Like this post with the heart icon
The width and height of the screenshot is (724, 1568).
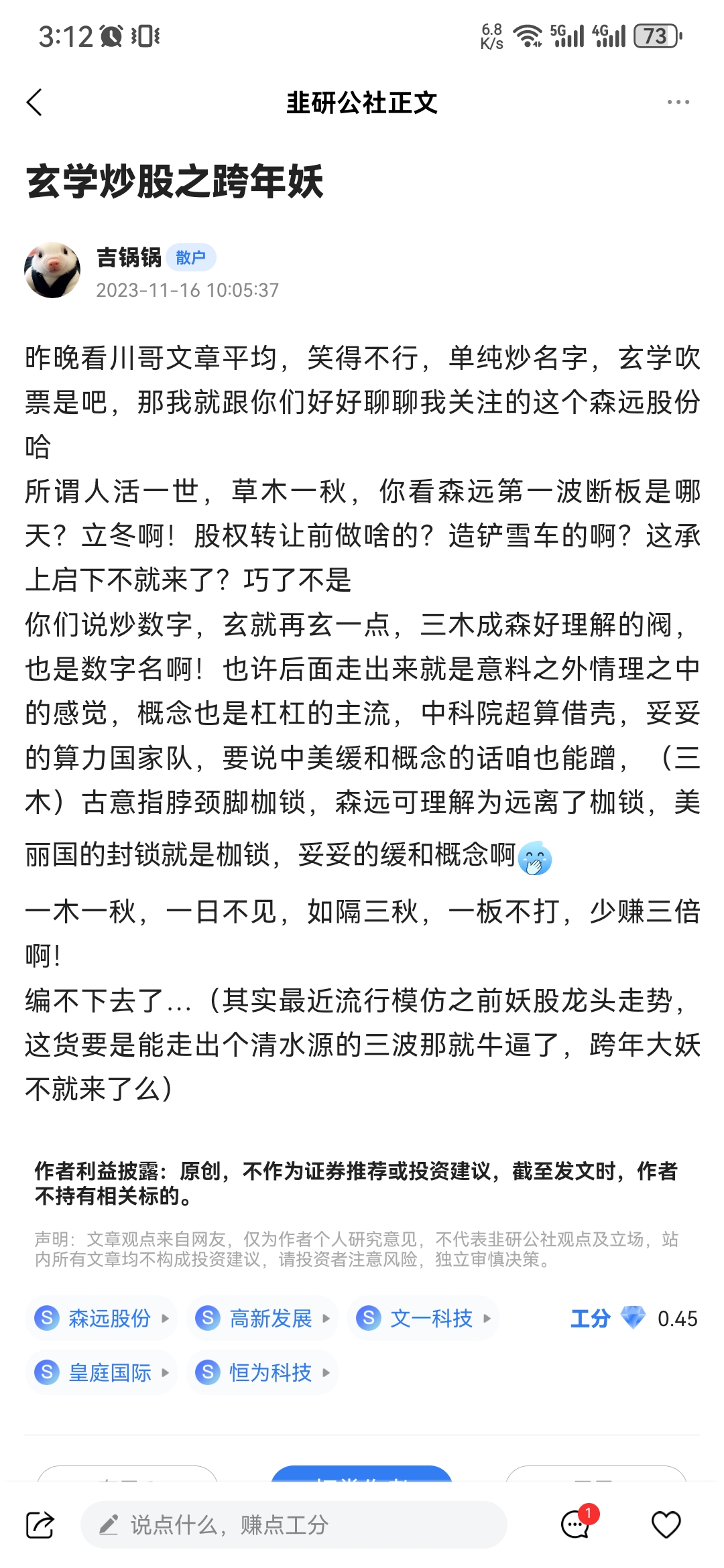pos(666,1525)
